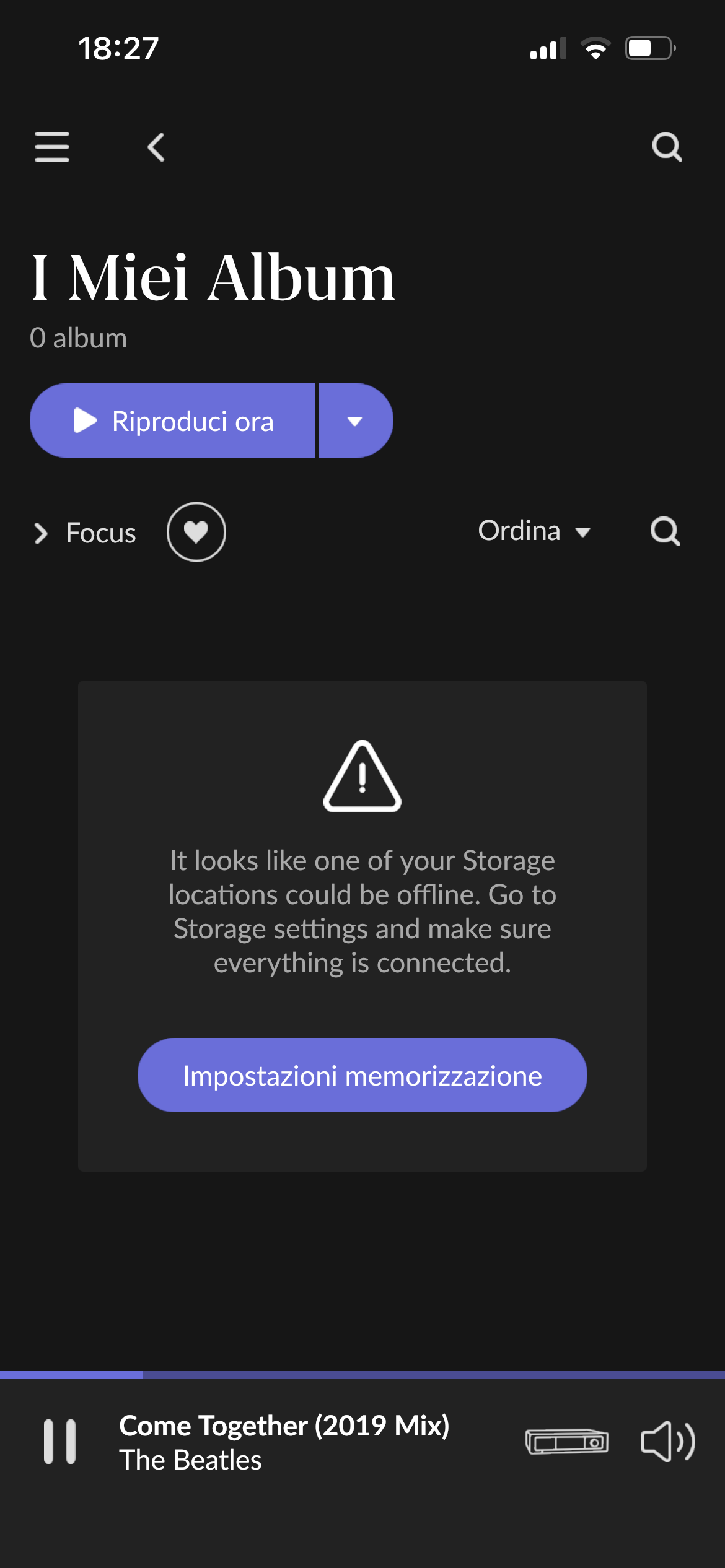
Task: Open now playing for Come Together
Action: [284, 1442]
